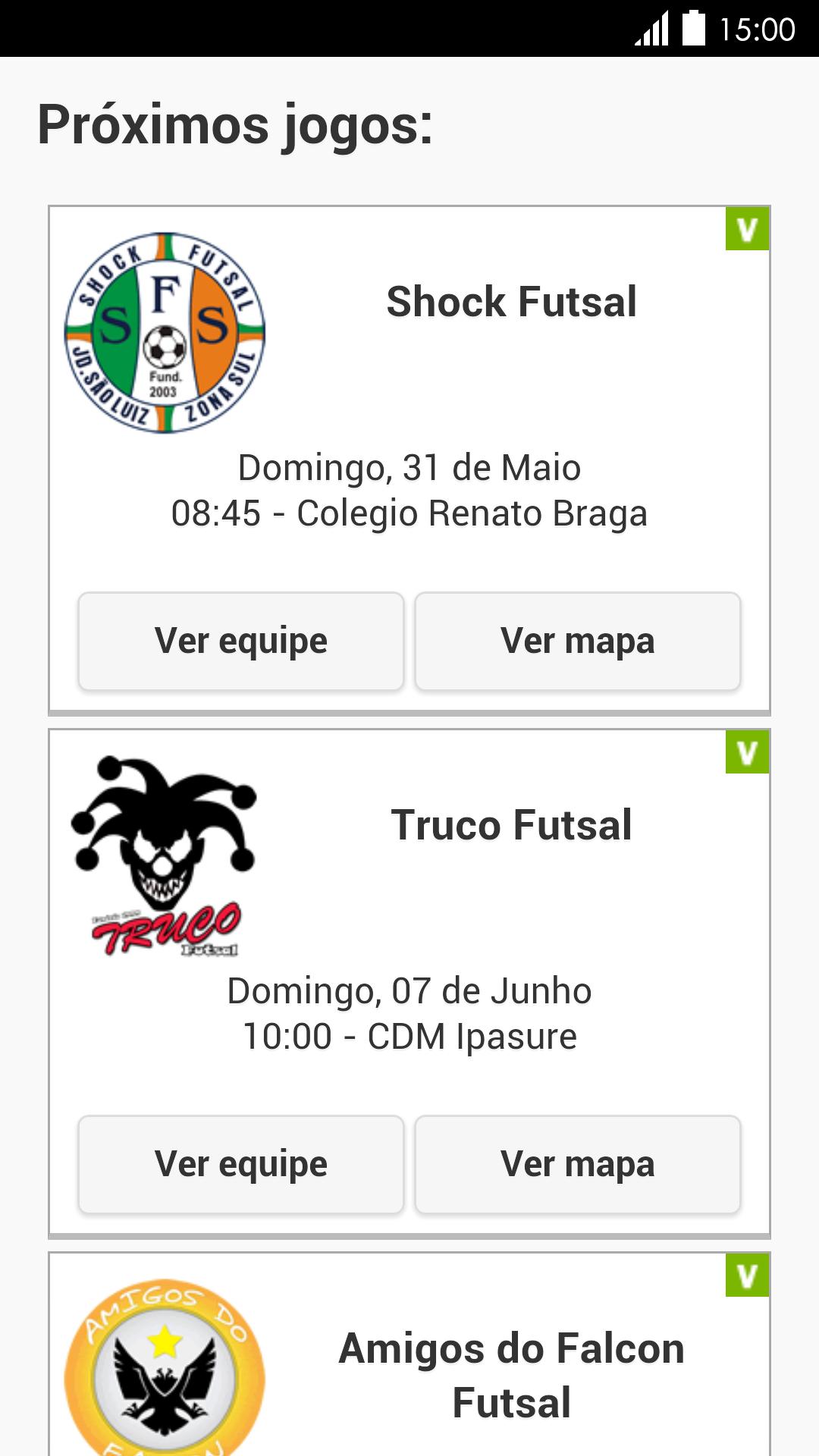Tap the Amigos do Falcon eagle badge

(x=165, y=1373)
